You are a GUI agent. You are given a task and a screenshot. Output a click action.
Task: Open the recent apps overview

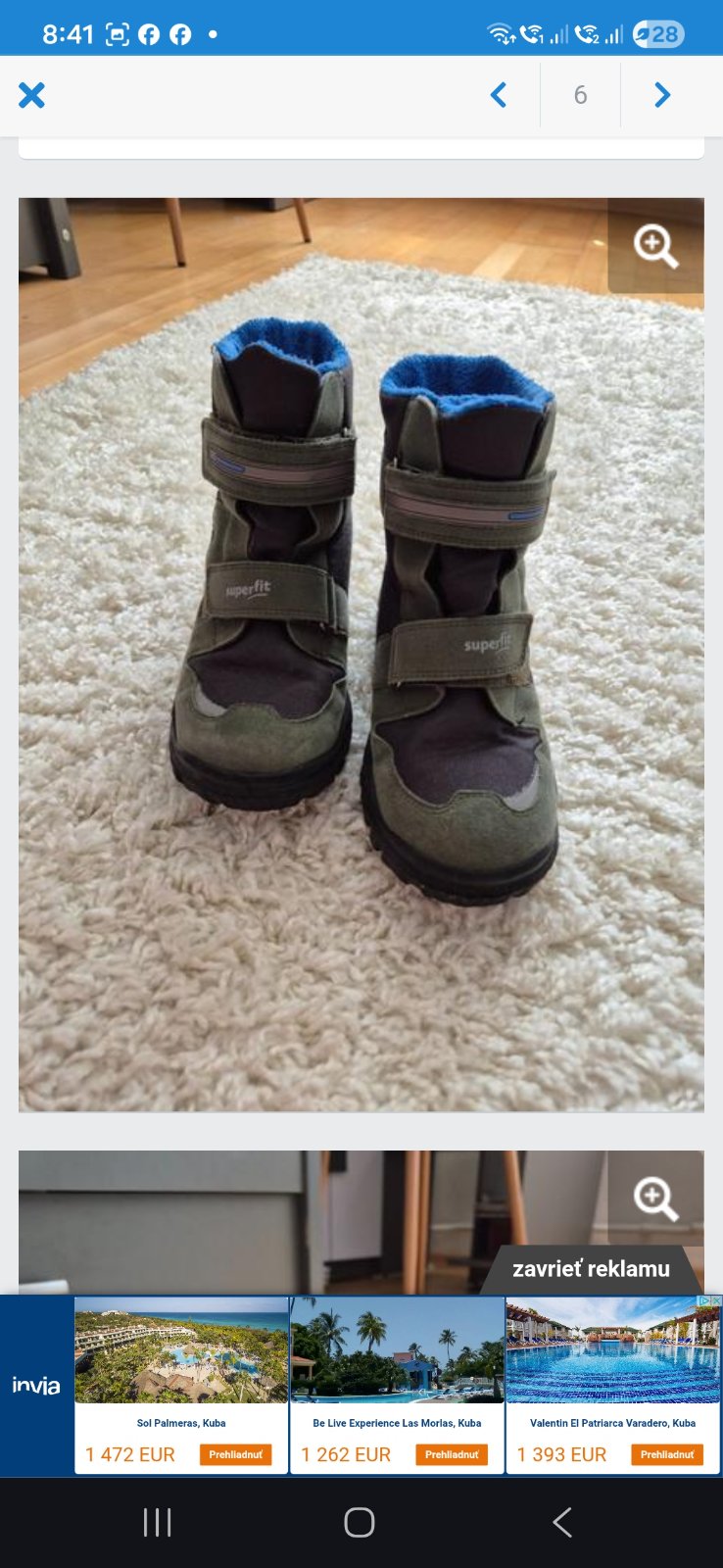point(157,1522)
